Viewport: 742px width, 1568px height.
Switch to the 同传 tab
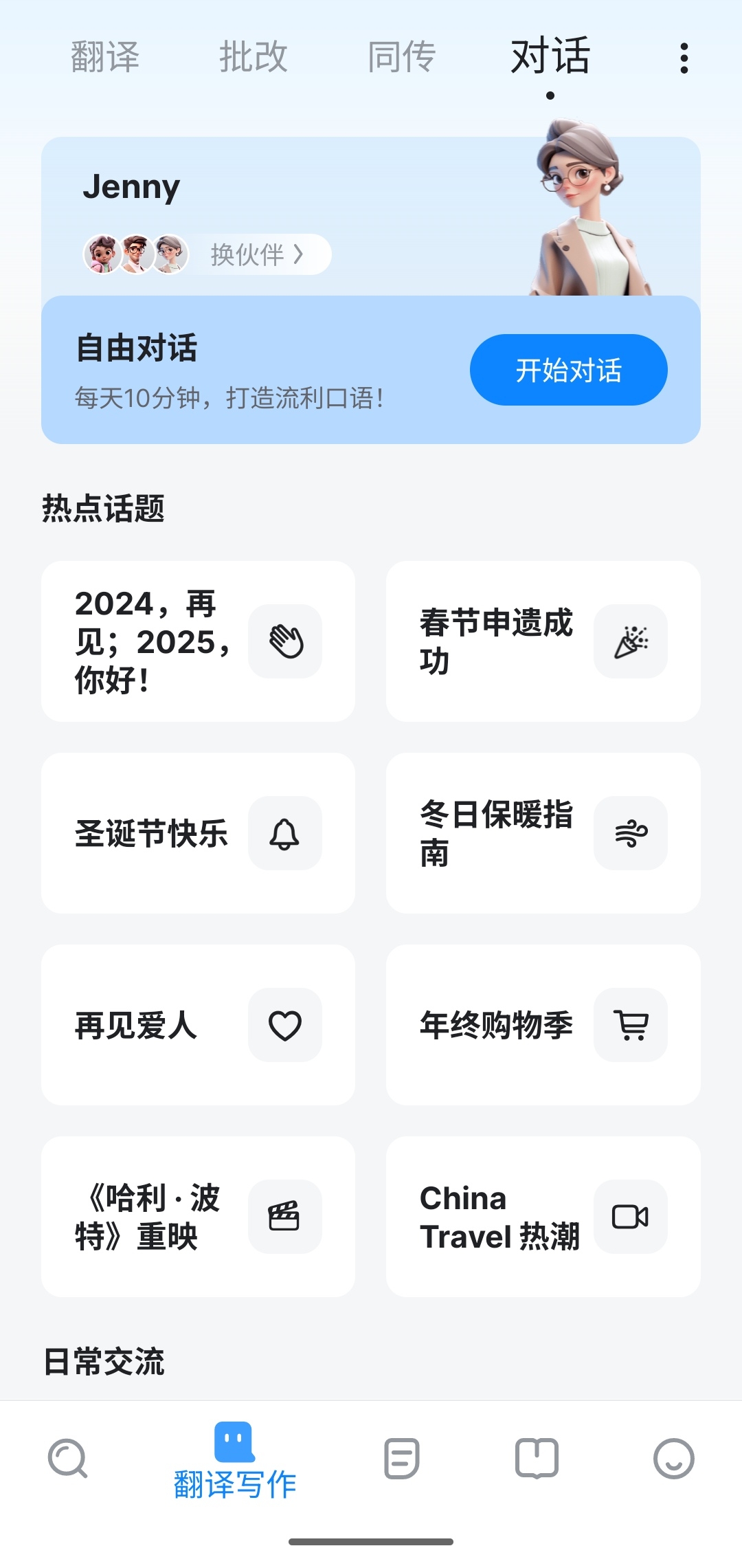pos(402,56)
